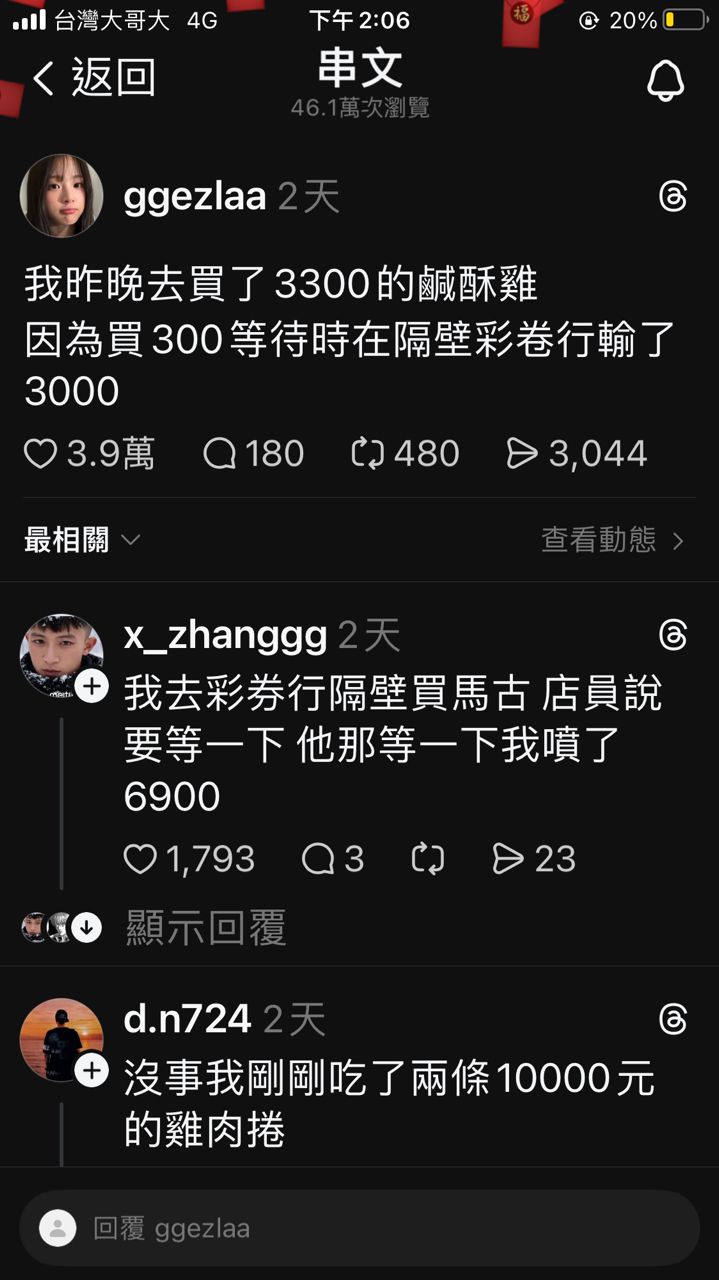
Task: Open 查看動態 activity view
Action: pyautogui.click(x=612, y=541)
